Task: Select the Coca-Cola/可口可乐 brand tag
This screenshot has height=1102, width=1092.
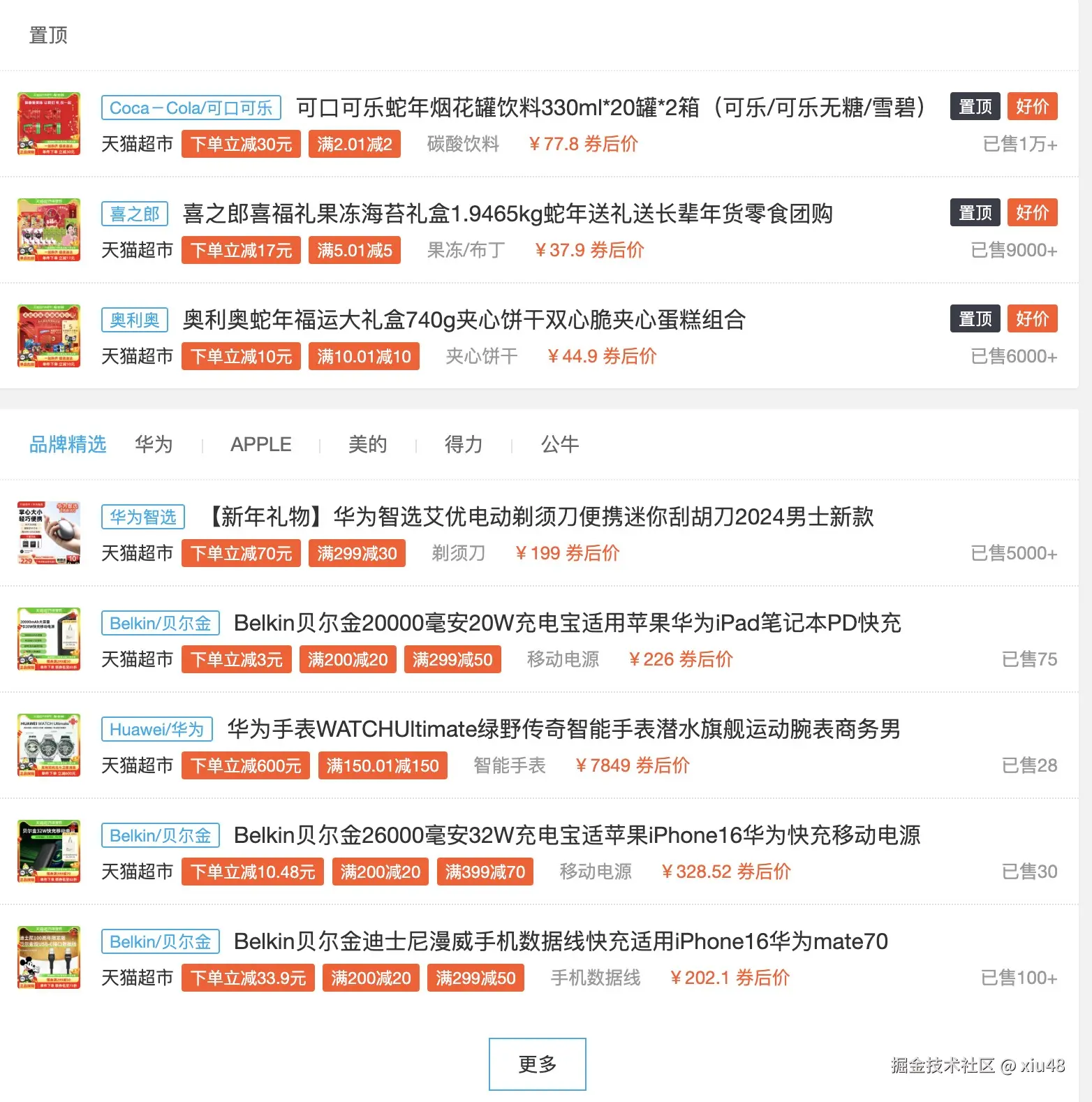Action: tap(191, 107)
